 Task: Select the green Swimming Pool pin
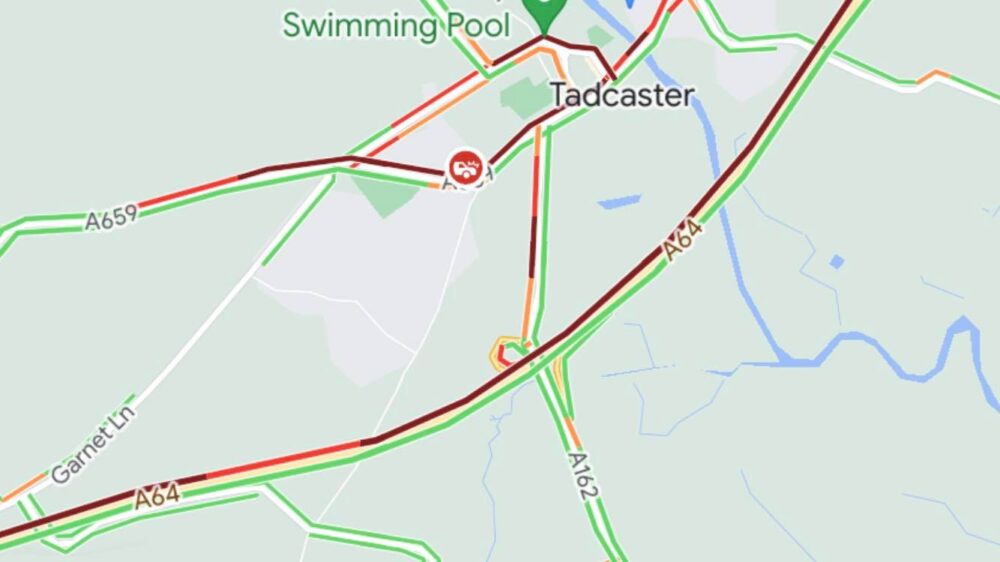click(544, 13)
